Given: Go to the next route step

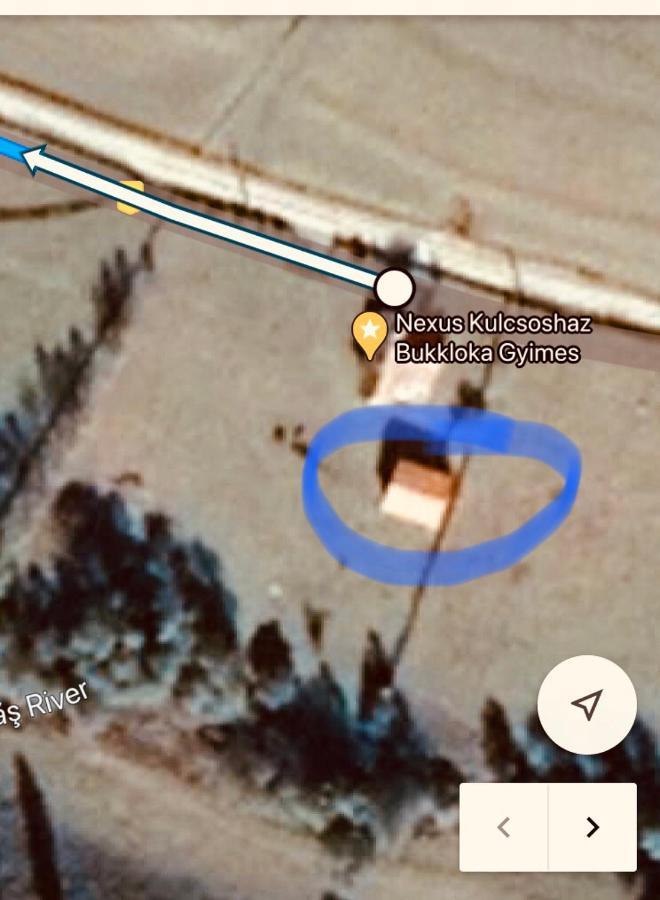Looking at the screenshot, I should click(592, 827).
